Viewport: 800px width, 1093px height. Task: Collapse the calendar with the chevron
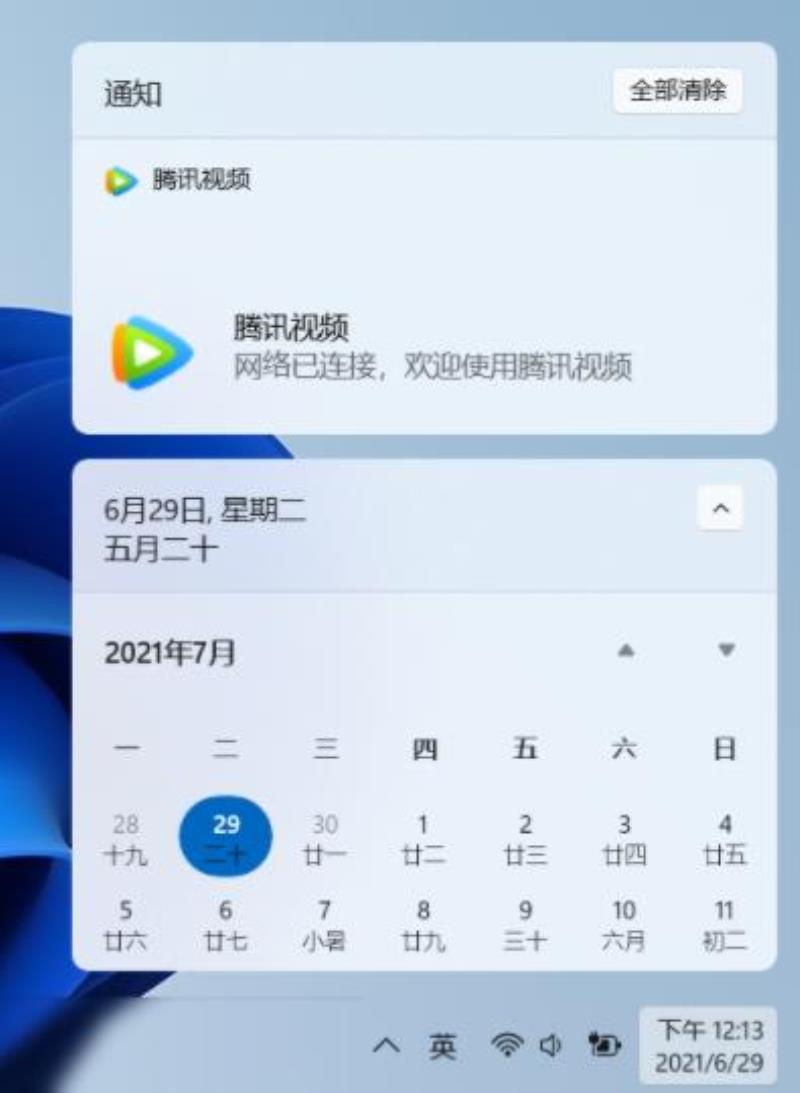click(x=720, y=509)
